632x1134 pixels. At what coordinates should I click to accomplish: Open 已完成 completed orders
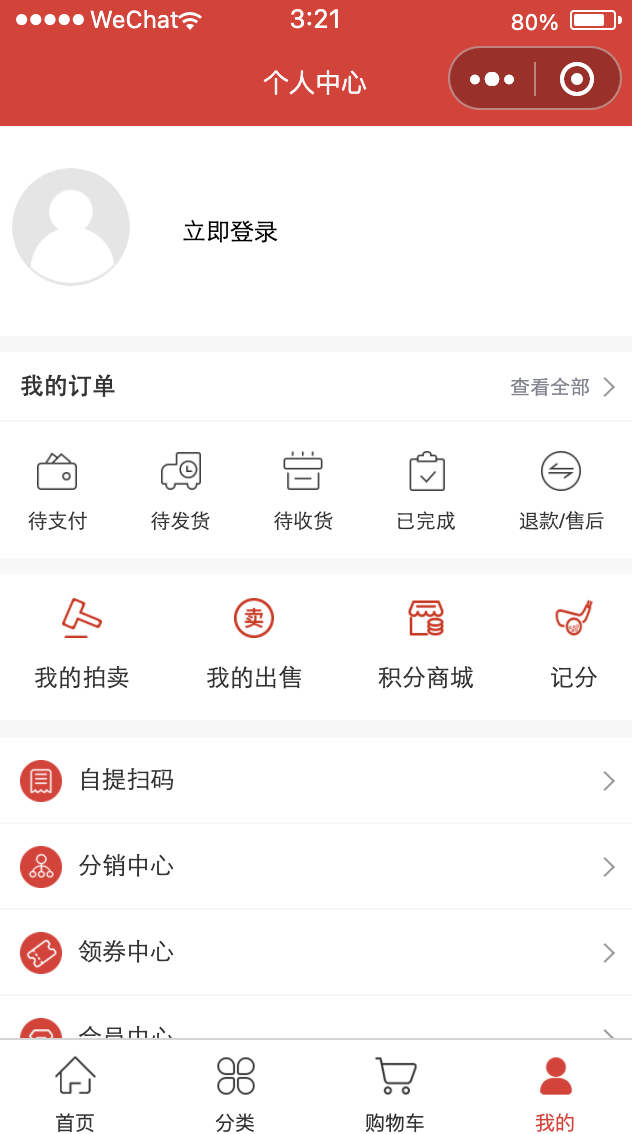(x=426, y=492)
